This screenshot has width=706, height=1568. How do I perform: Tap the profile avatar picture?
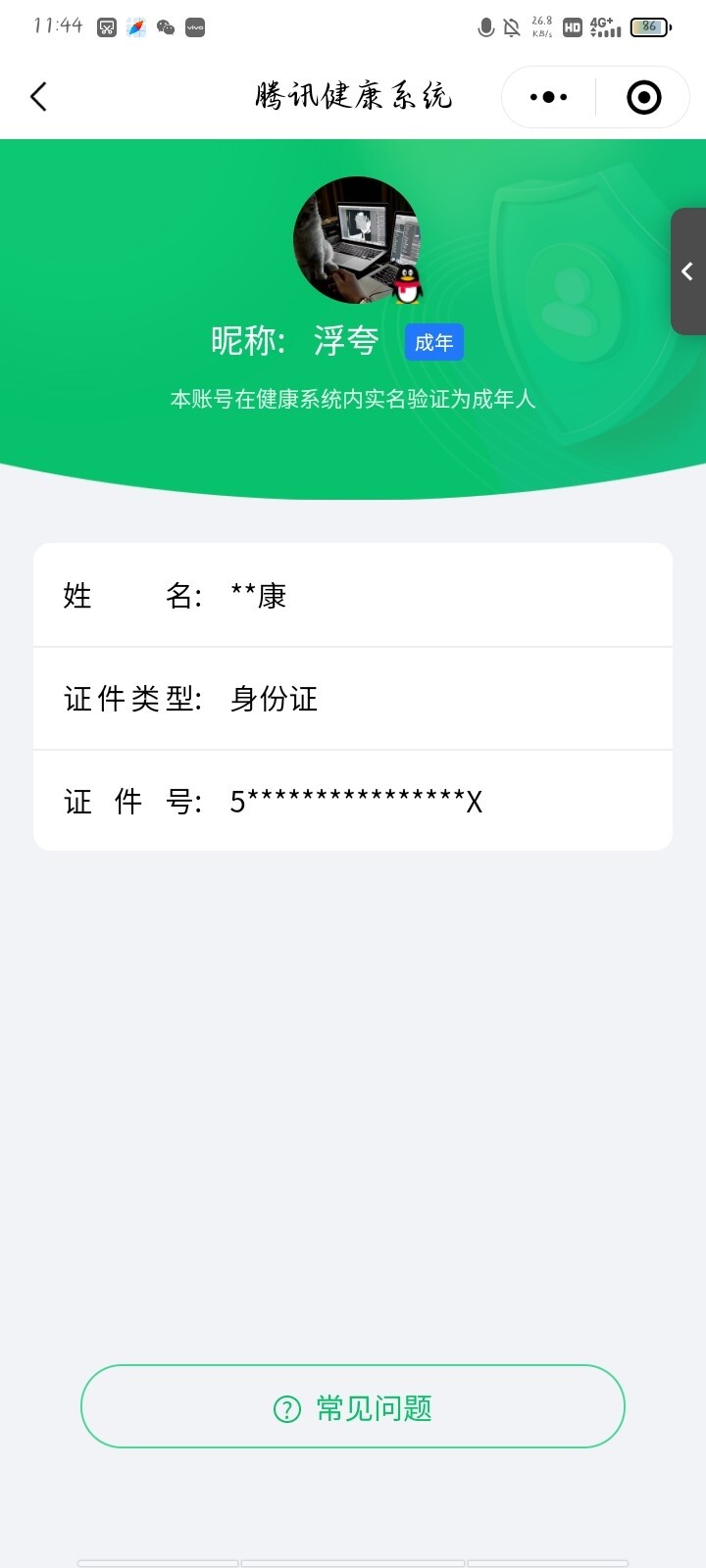pos(357,238)
